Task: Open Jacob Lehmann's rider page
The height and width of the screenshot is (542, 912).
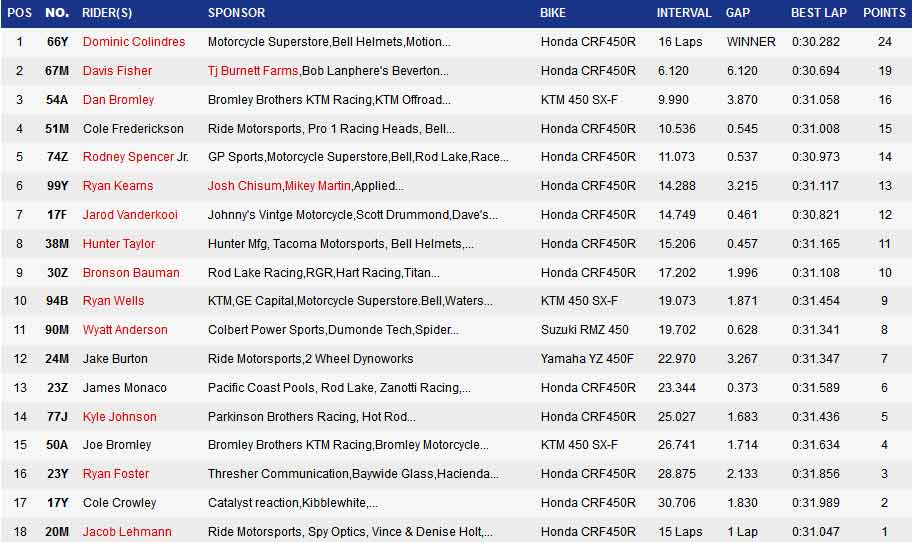Action: tap(127, 532)
